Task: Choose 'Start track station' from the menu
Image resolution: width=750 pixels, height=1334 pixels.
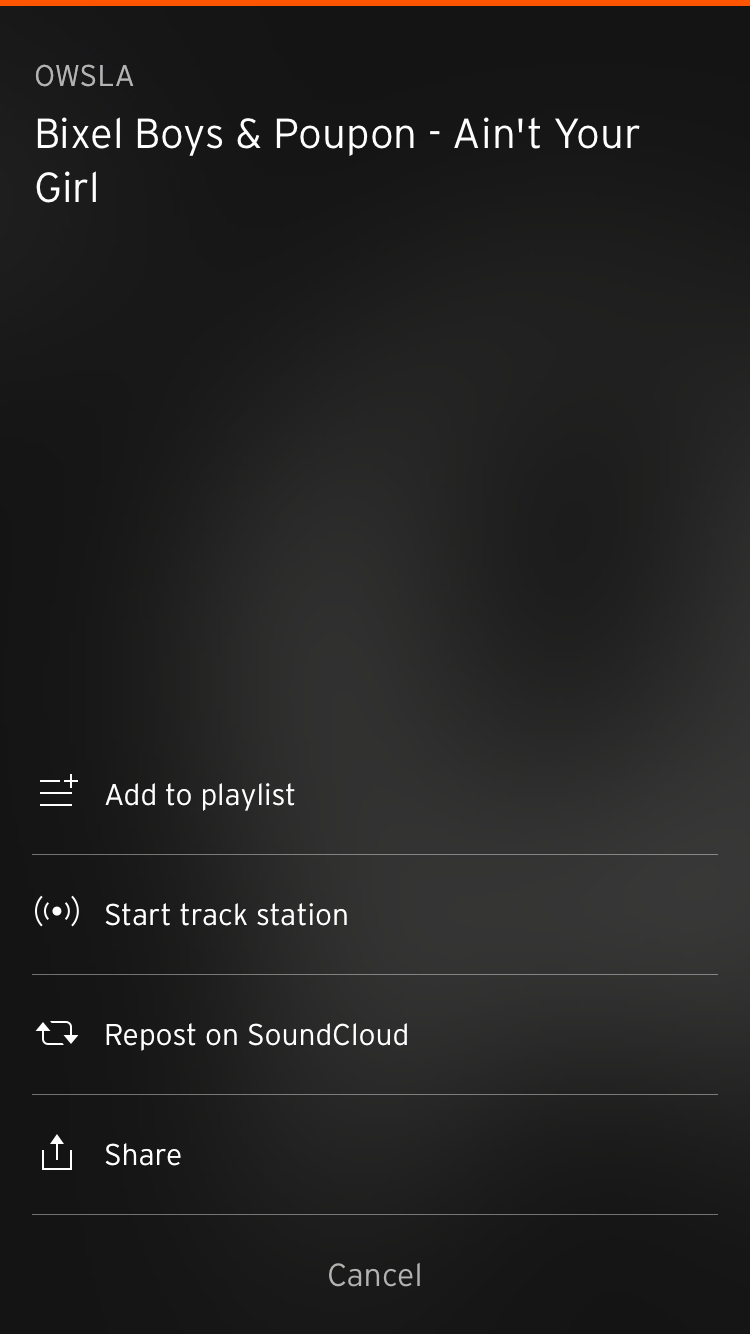Action: [x=226, y=914]
